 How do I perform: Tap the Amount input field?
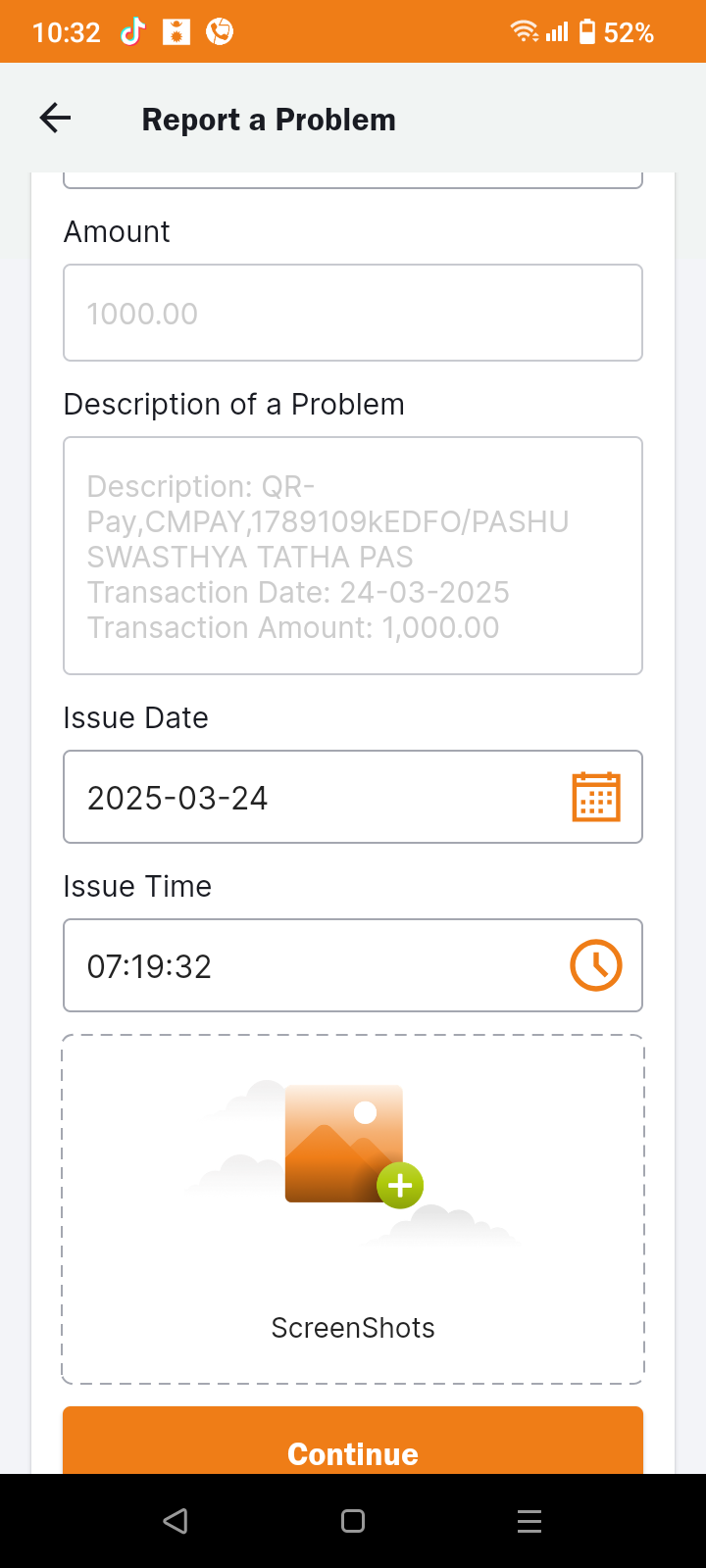pyautogui.click(x=353, y=313)
